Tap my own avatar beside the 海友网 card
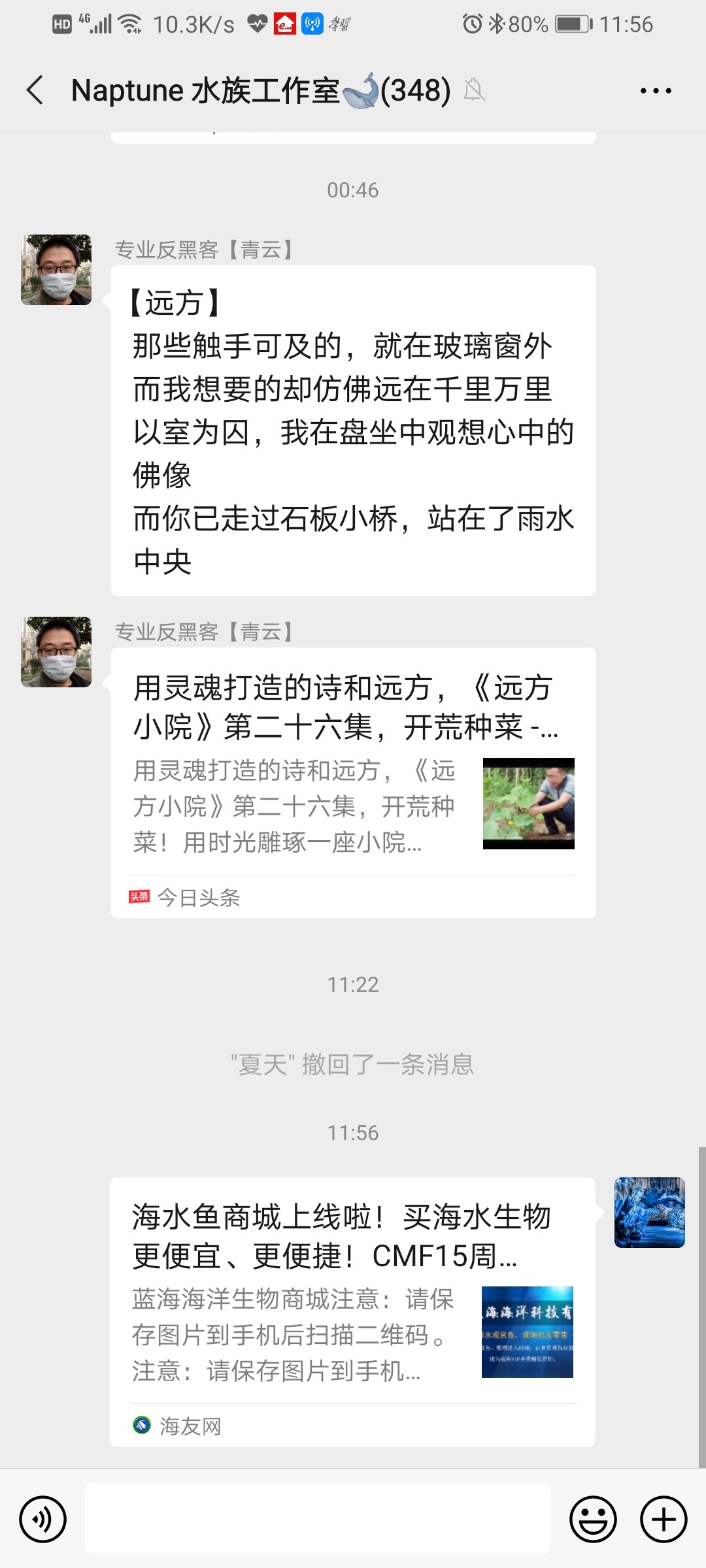Screen dimensions: 706x1568 coord(649,1213)
